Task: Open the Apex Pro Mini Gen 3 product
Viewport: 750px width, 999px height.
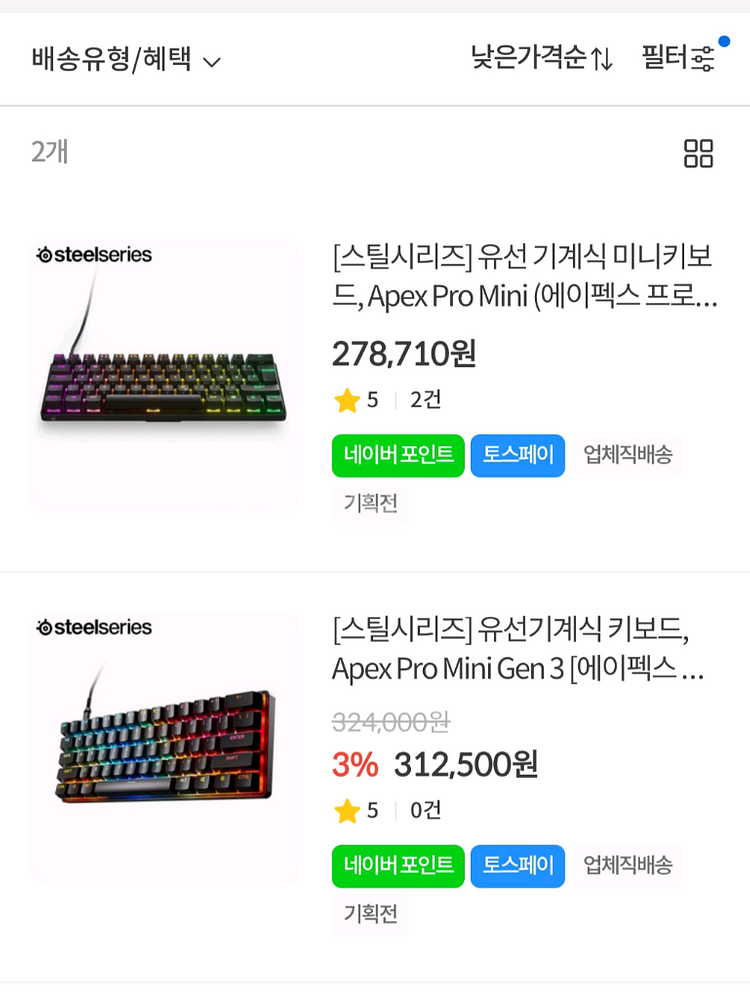Action: (518, 649)
